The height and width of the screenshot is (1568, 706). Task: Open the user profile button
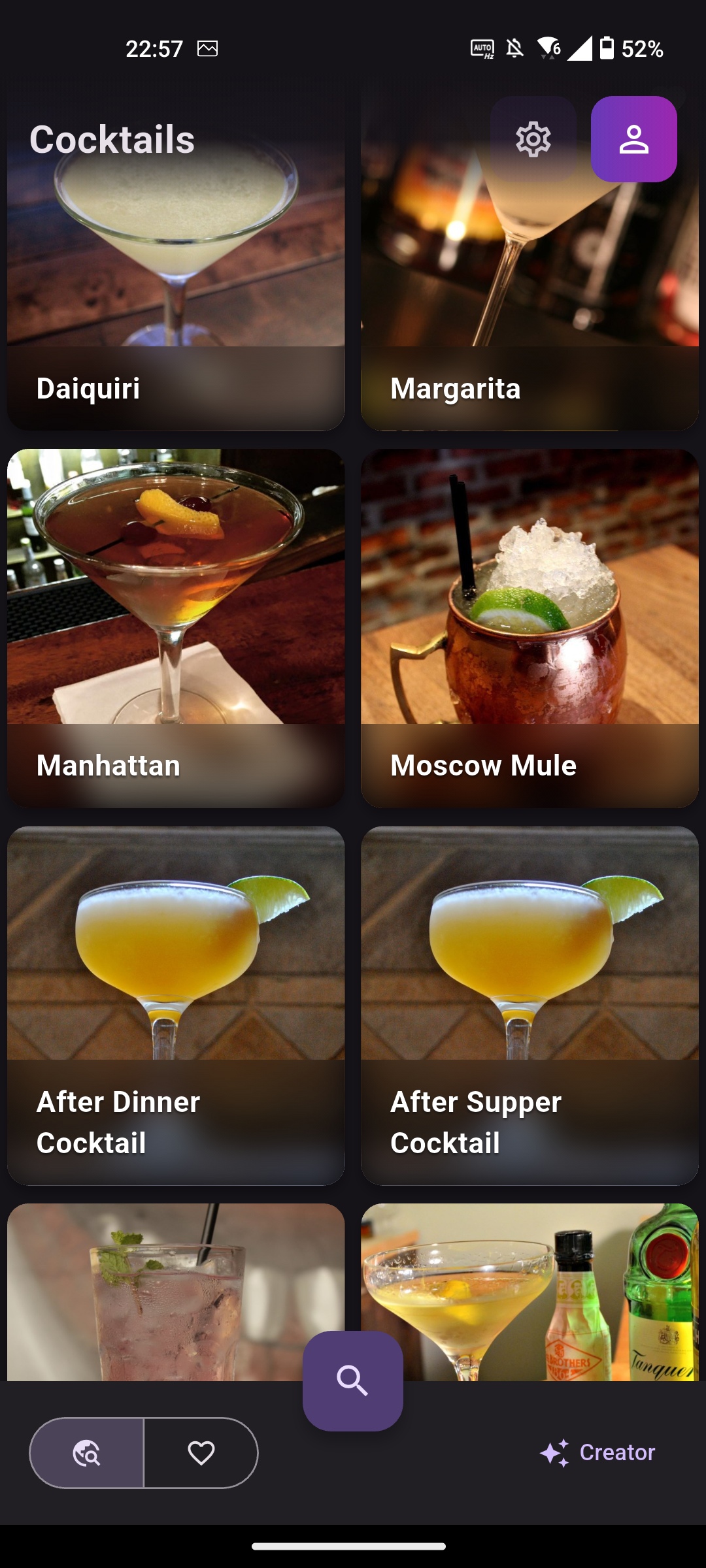tap(633, 139)
